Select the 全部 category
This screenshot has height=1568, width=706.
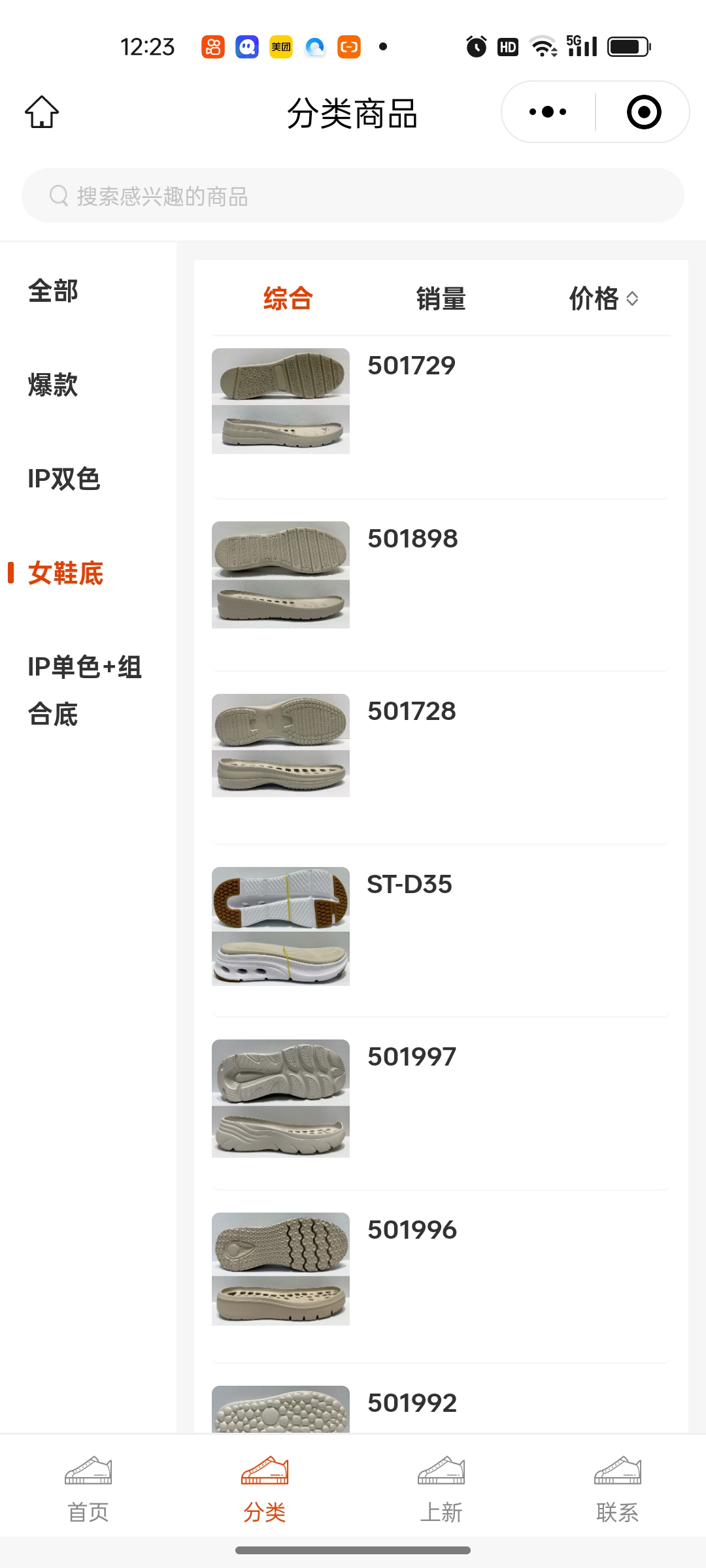pos(53,291)
